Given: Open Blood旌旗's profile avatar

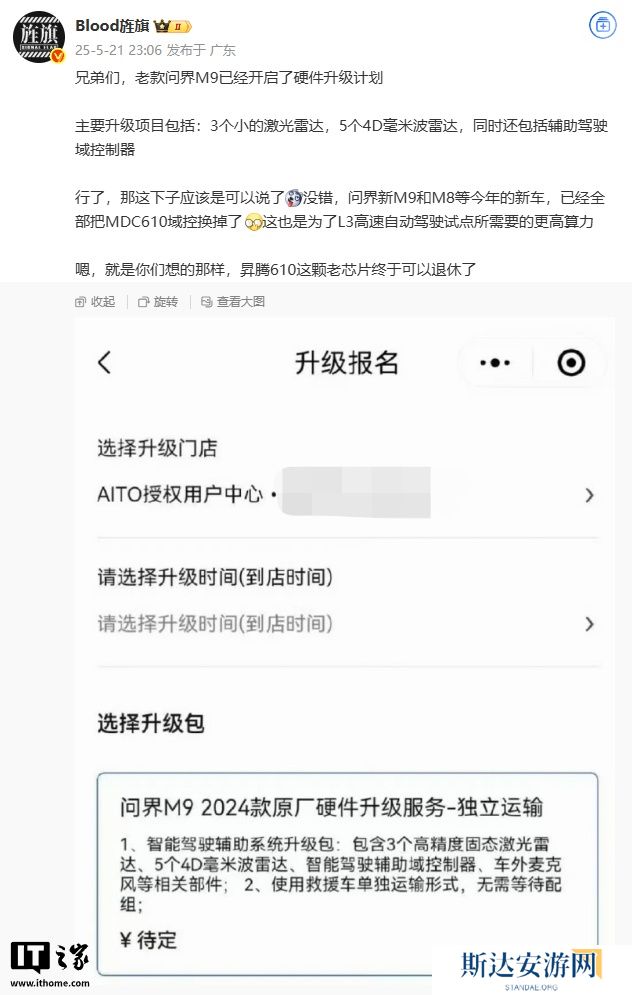Looking at the screenshot, I should (39, 36).
